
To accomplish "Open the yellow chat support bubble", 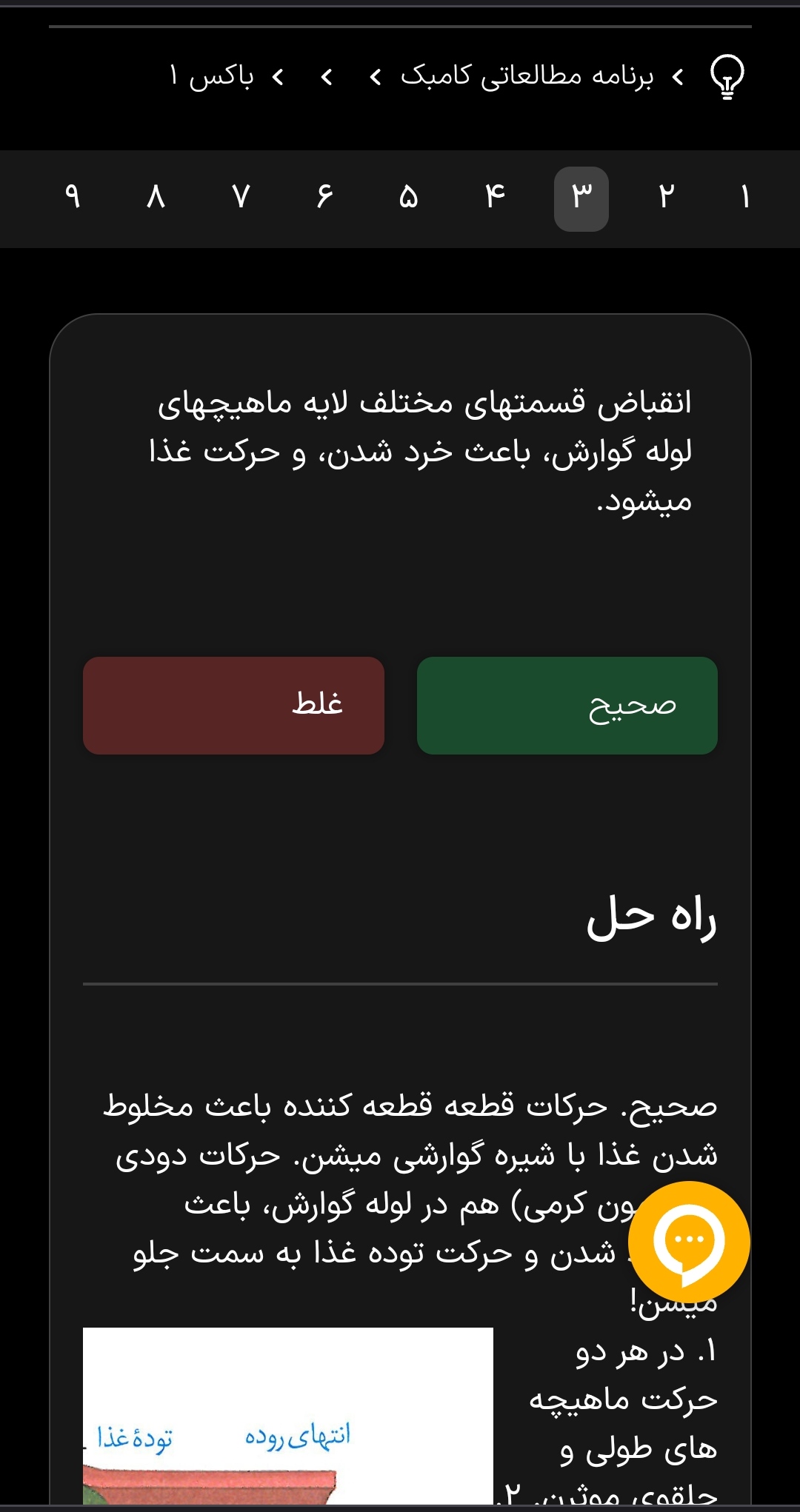I will pos(689,1242).
